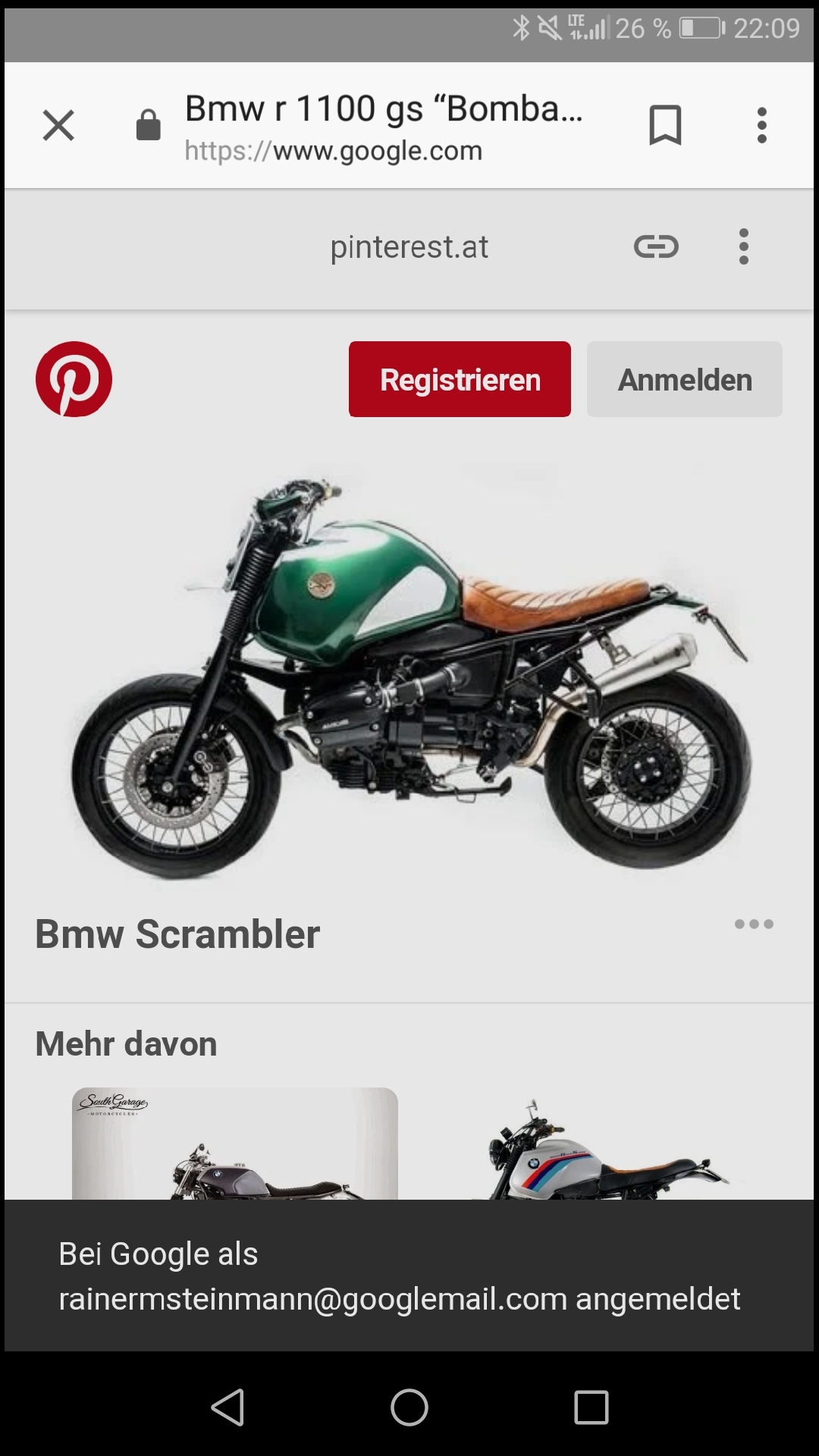This screenshot has height=1456, width=819.
Task: Go back with the system back button
Action: coord(227,1407)
